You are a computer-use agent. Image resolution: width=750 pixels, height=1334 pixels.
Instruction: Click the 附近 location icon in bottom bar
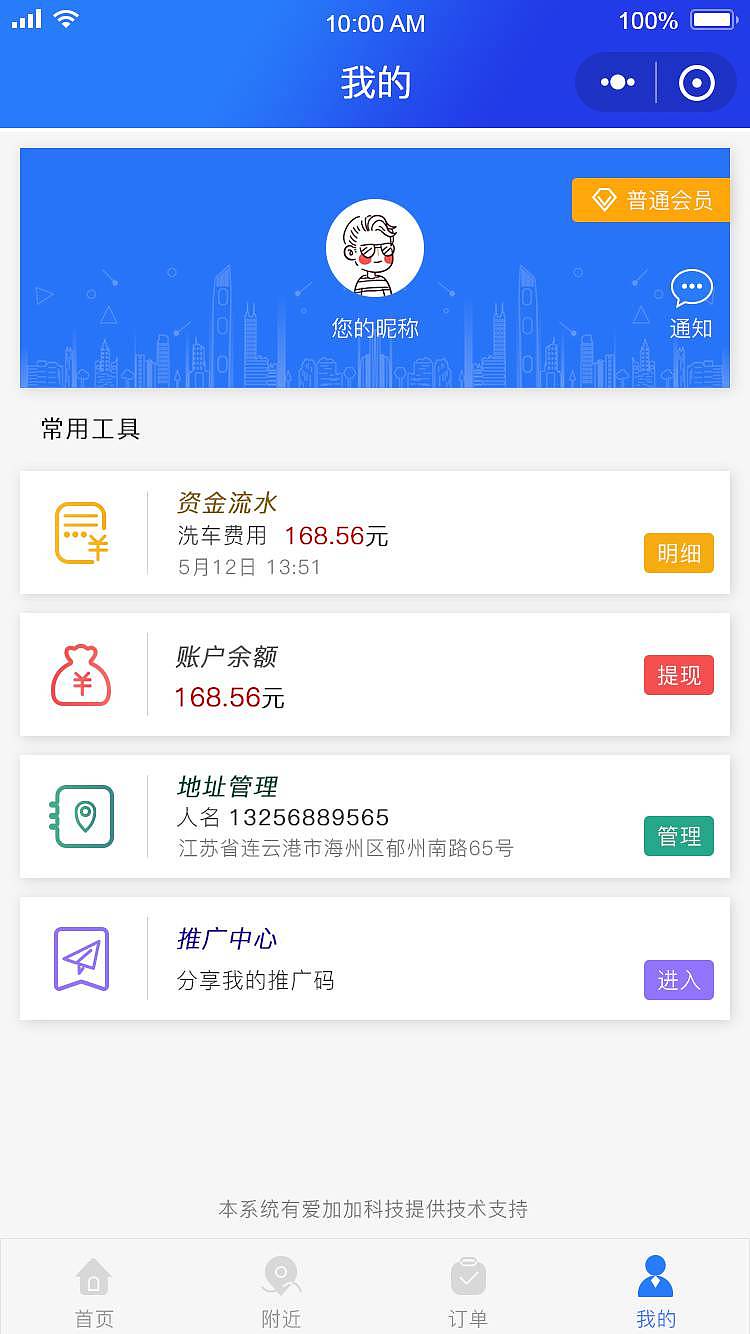point(281,1277)
